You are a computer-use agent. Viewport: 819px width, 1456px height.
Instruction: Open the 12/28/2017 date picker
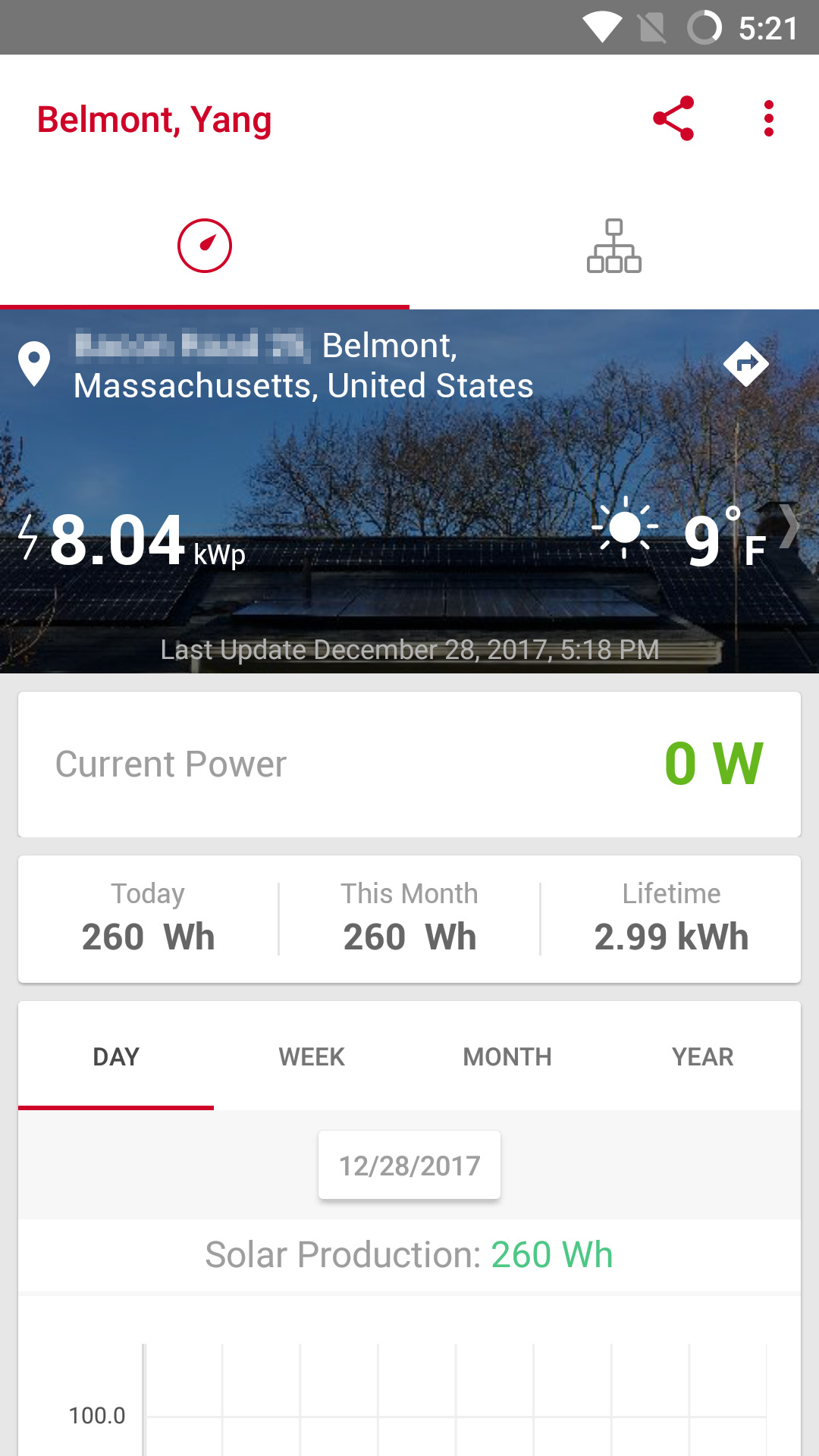click(x=409, y=1165)
